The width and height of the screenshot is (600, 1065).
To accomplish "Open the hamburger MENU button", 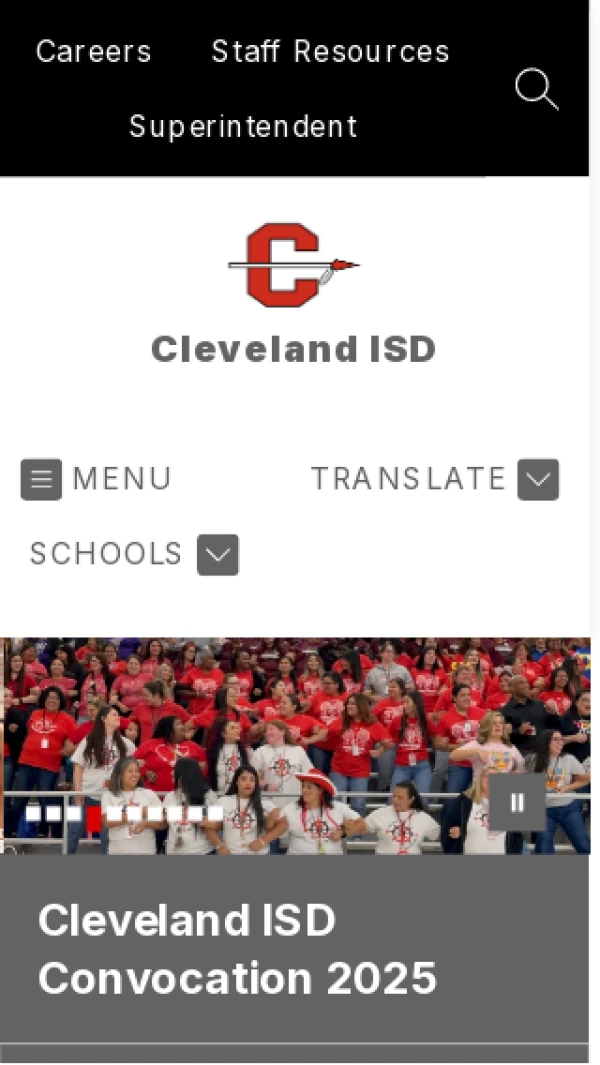I will coord(41,479).
